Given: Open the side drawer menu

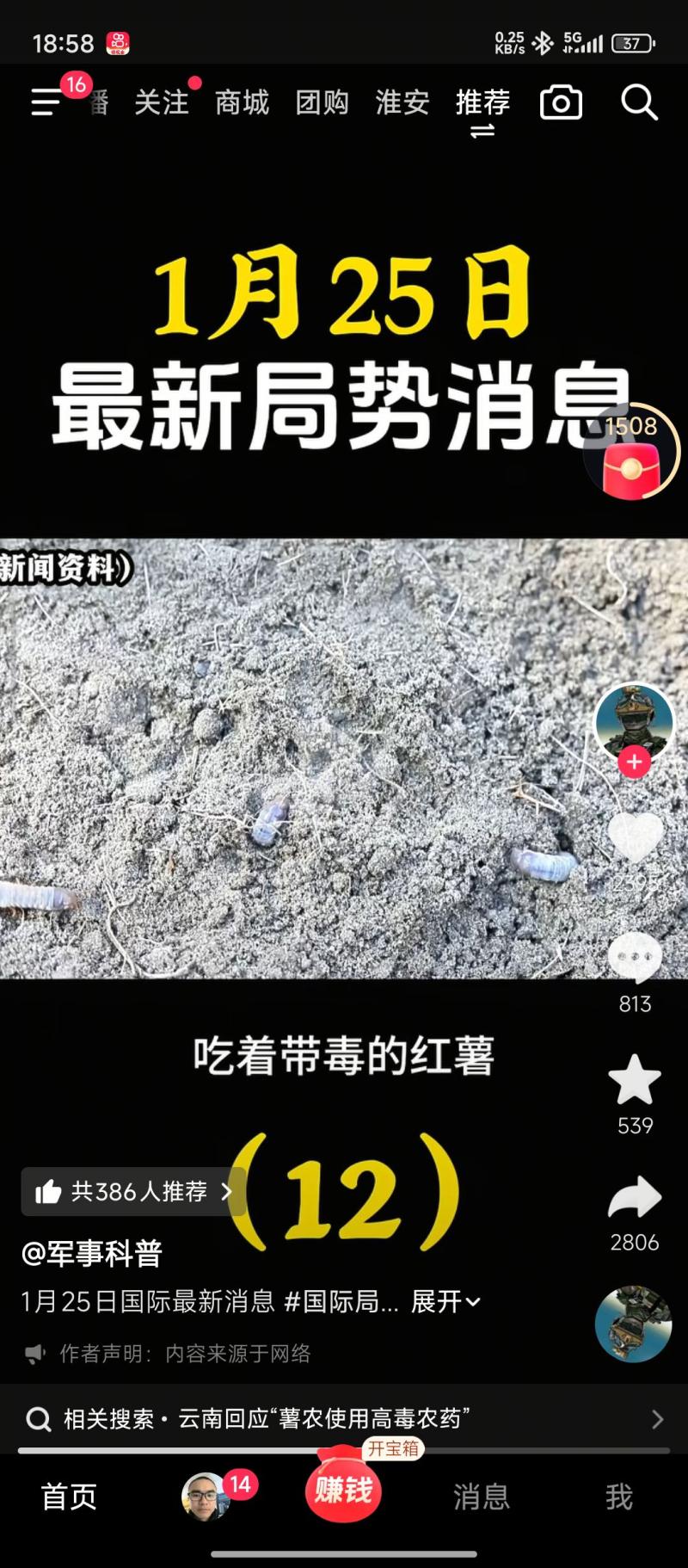Looking at the screenshot, I should click(x=46, y=102).
